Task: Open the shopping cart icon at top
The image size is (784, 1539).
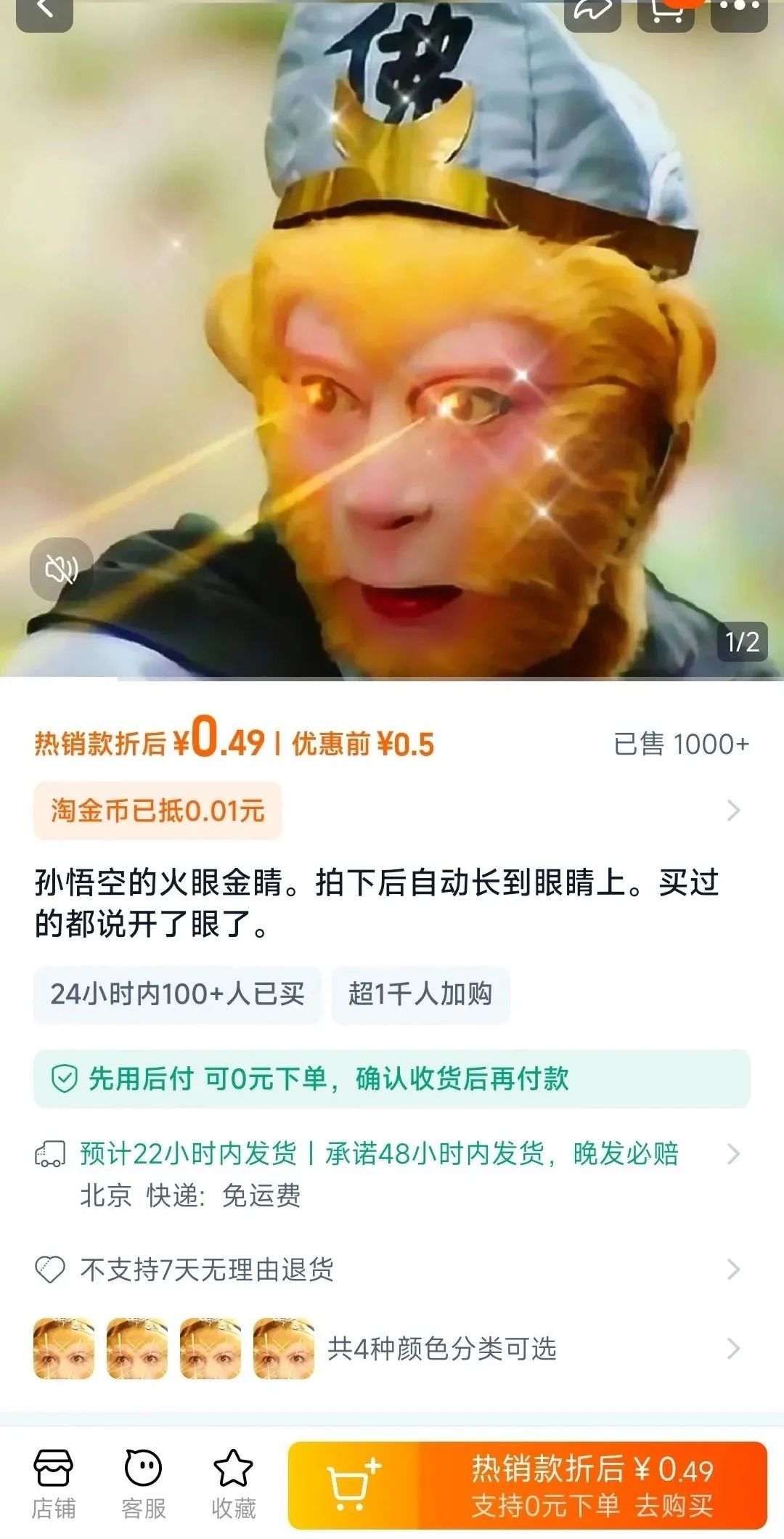Action: (666, 11)
